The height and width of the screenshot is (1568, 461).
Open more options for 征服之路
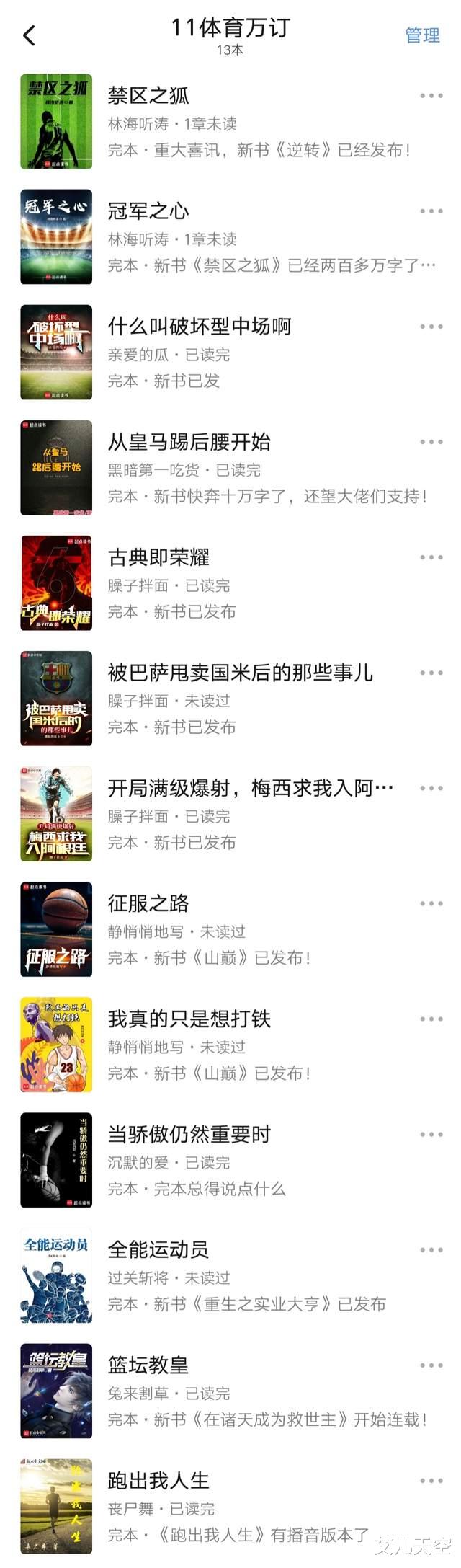tap(431, 903)
